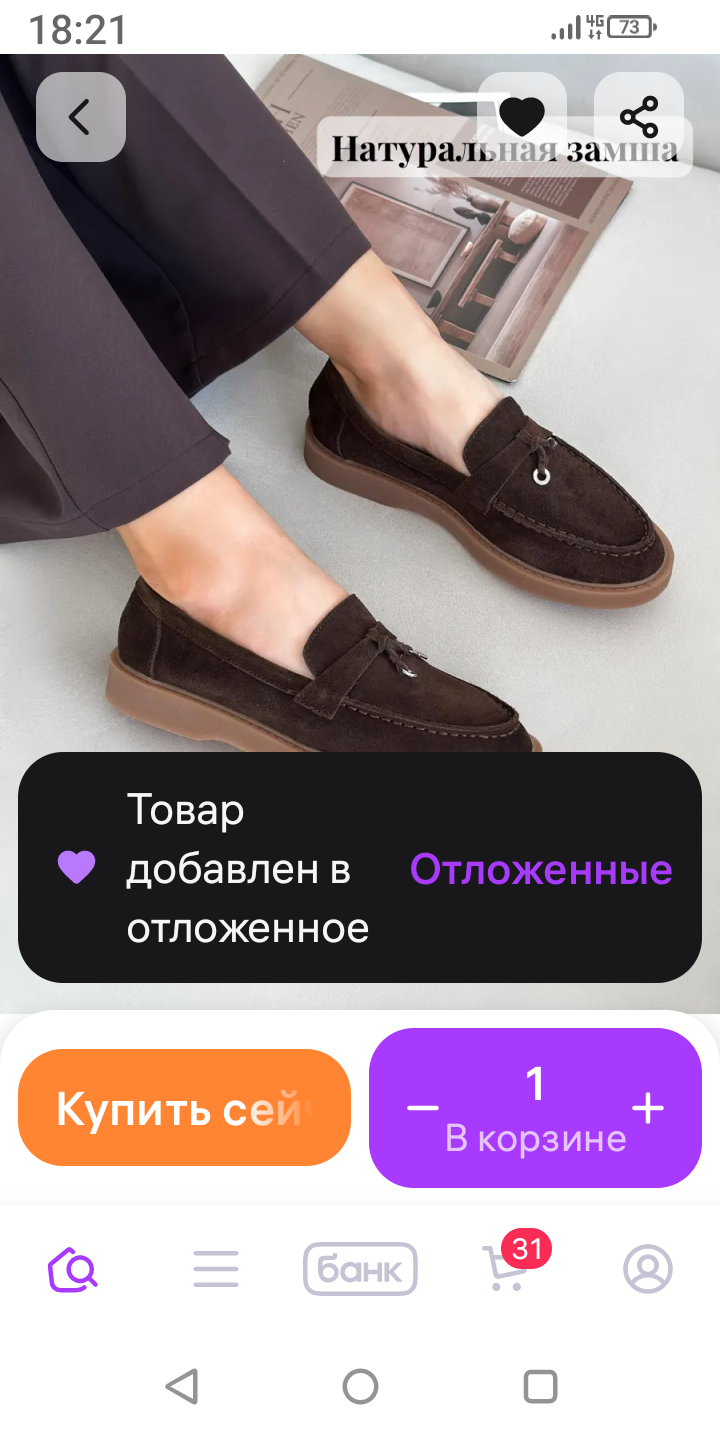Tap the system home button
The width and height of the screenshot is (720, 1440).
pyautogui.click(x=360, y=1387)
